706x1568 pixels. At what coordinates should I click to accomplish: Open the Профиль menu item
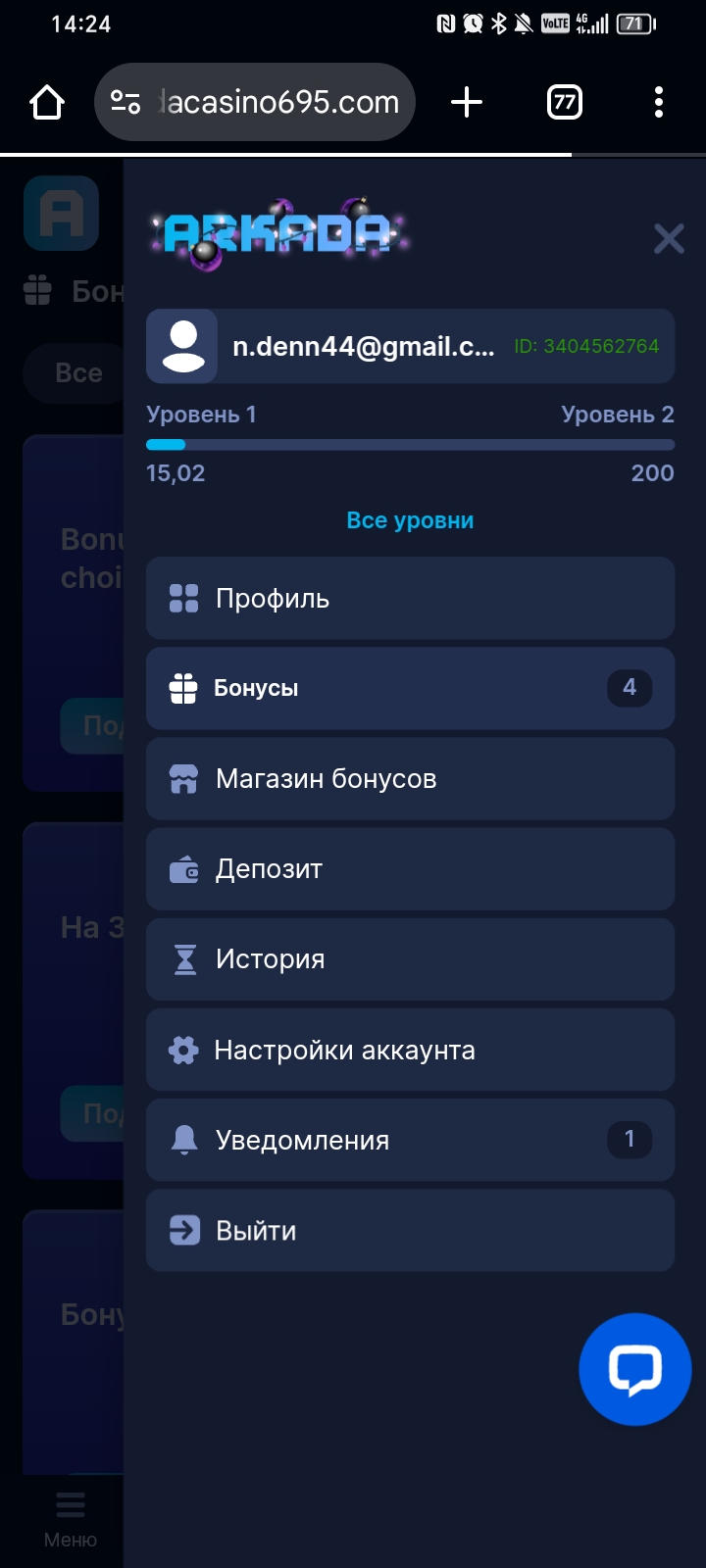[410, 599]
